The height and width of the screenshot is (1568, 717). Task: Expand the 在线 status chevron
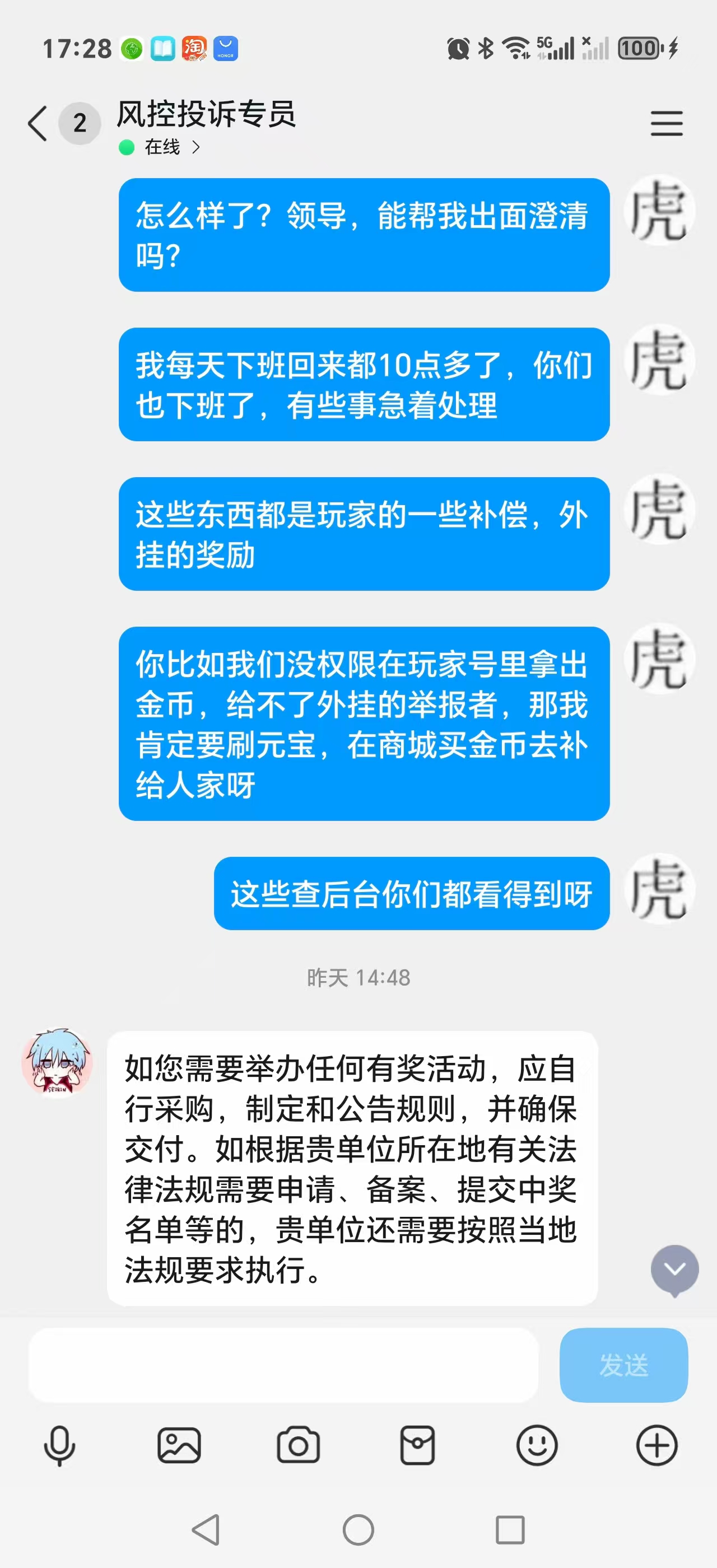(x=196, y=147)
